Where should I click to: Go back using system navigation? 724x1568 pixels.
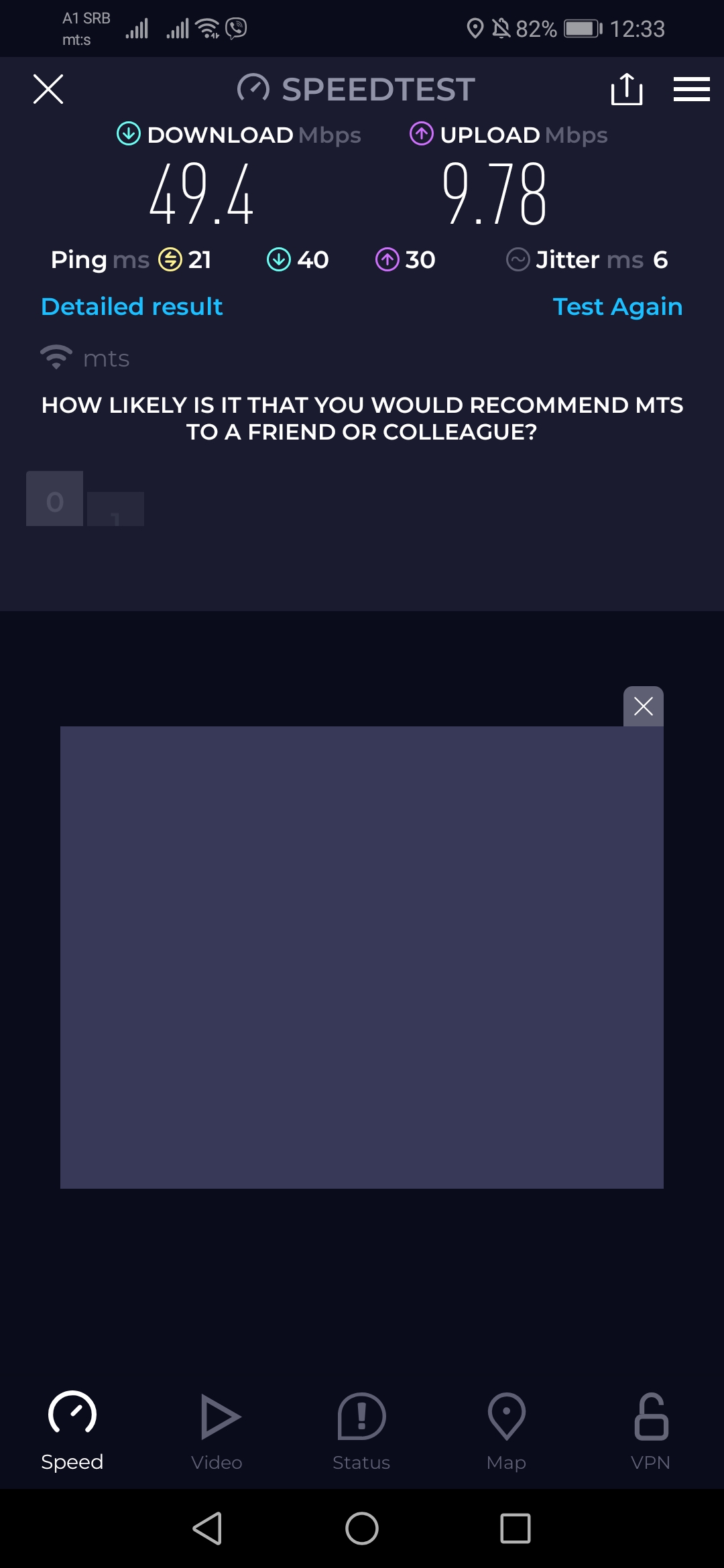coord(208,1528)
